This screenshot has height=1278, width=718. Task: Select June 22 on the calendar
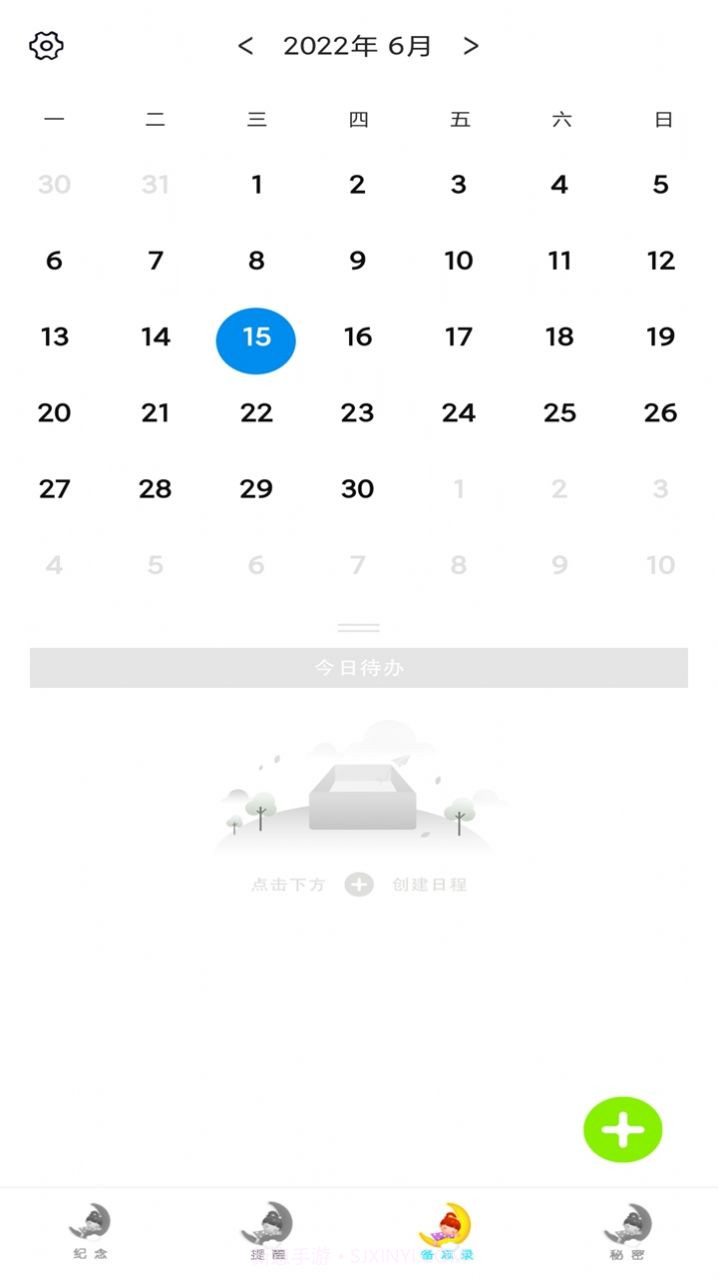(x=256, y=413)
